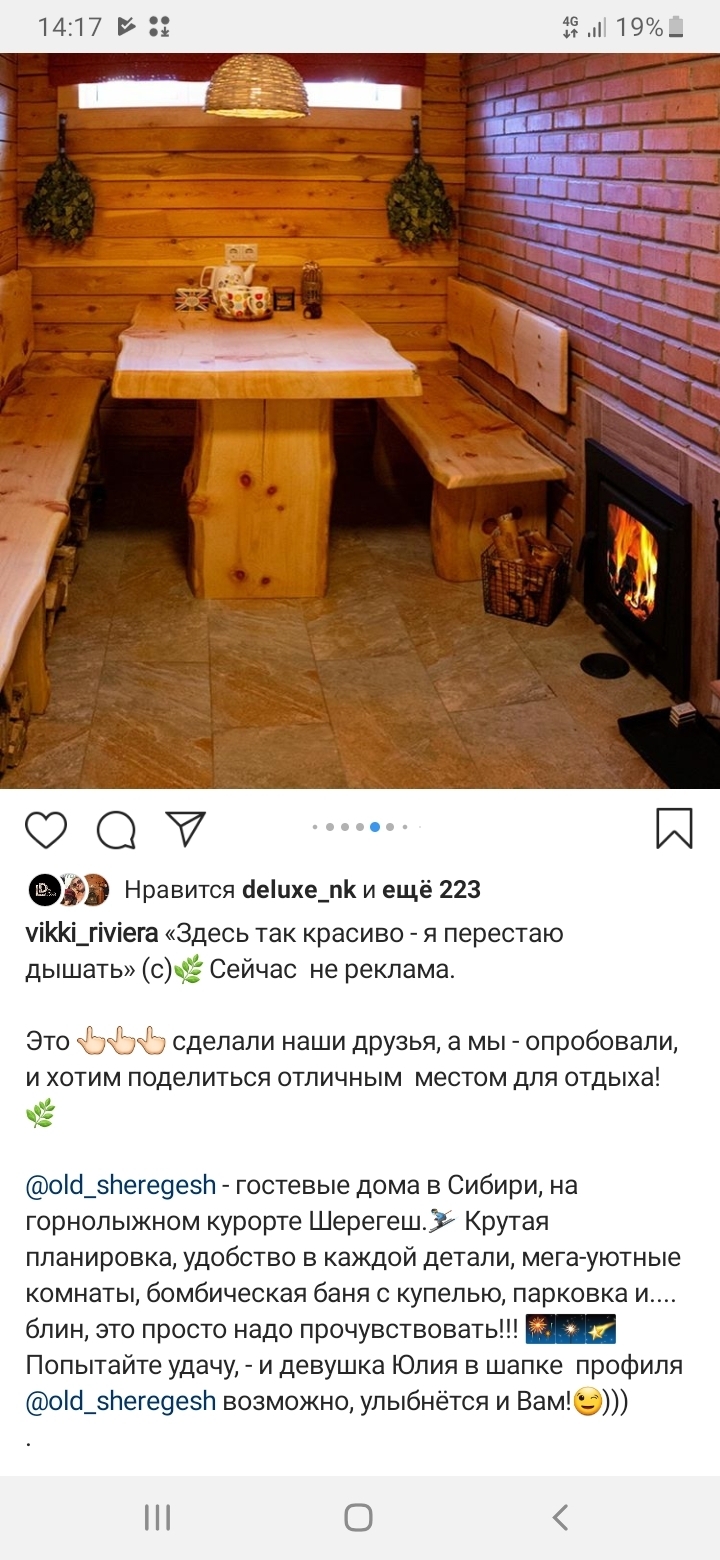Like the post with the heart icon
The image size is (720, 1560).
(46, 829)
